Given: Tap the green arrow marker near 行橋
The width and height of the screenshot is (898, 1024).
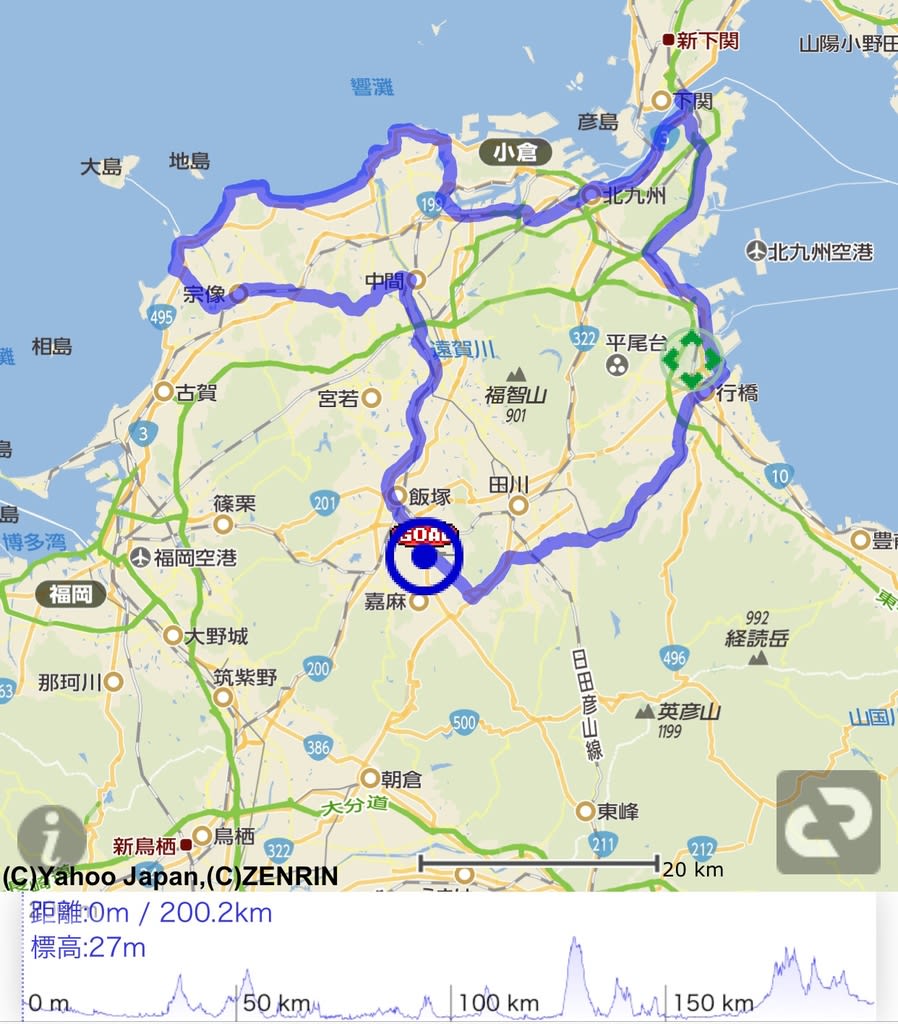Looking at the screenshot, I should click(692, 360).
